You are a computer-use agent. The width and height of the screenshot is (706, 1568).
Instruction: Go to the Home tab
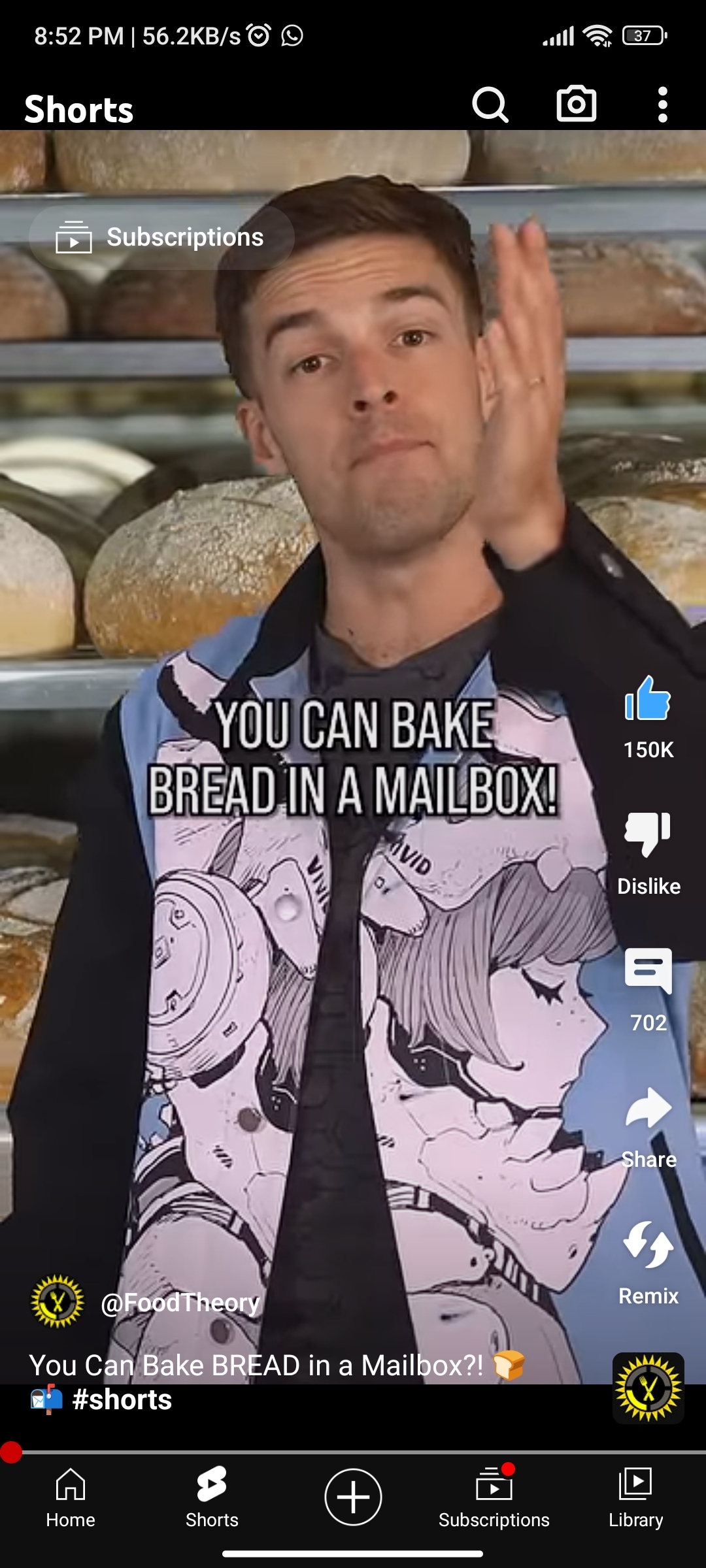coord(71,1498)
